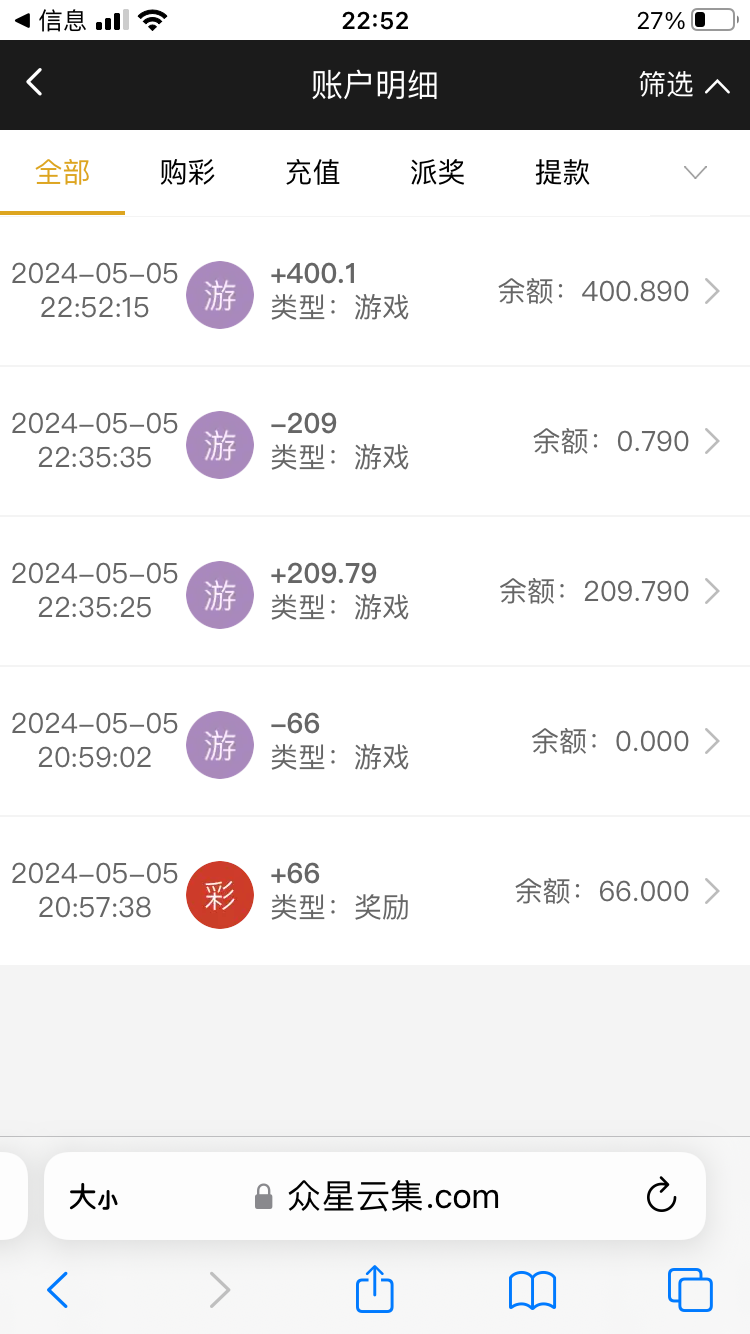Tap the 游 icon beside +209.79 record

click(219, 595)
